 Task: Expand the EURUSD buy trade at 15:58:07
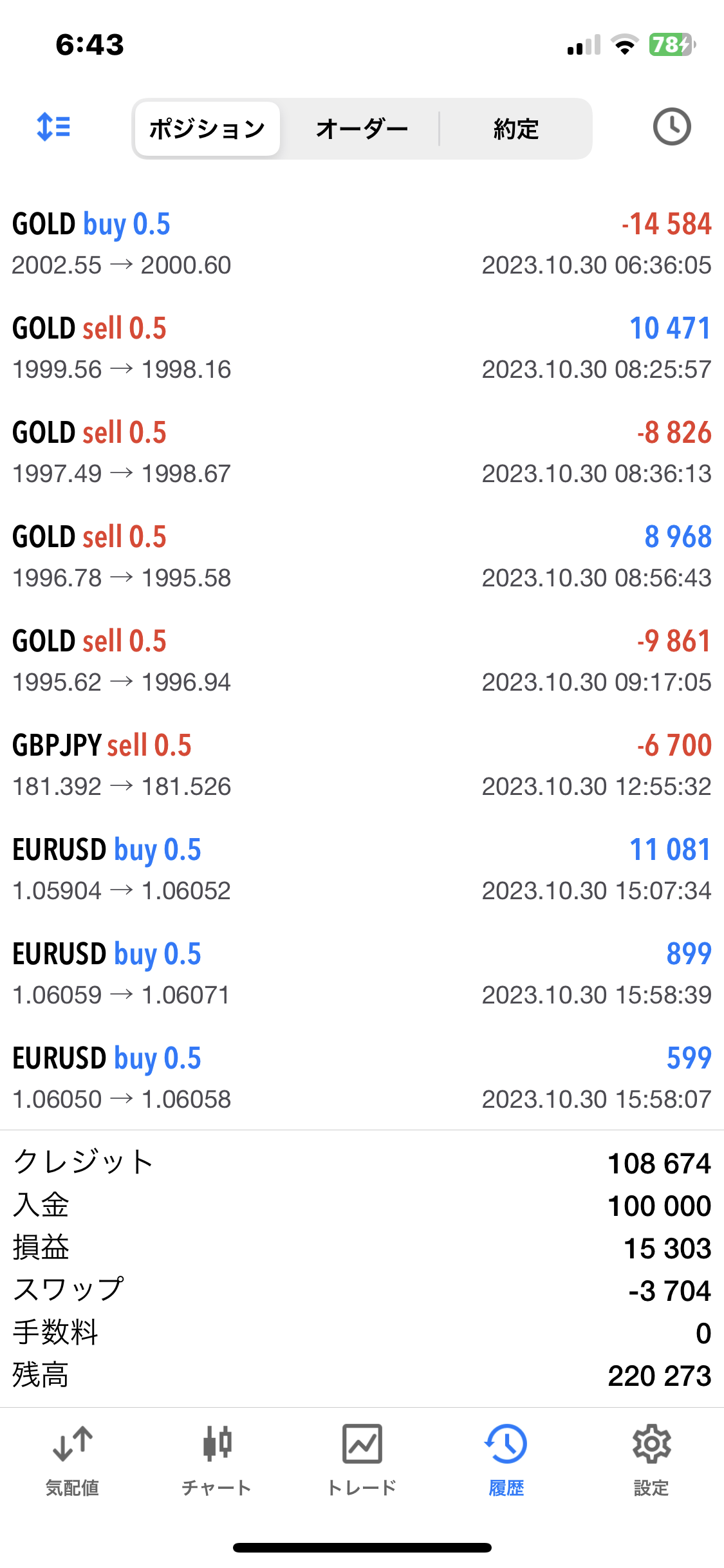(x=362, y=1078)
